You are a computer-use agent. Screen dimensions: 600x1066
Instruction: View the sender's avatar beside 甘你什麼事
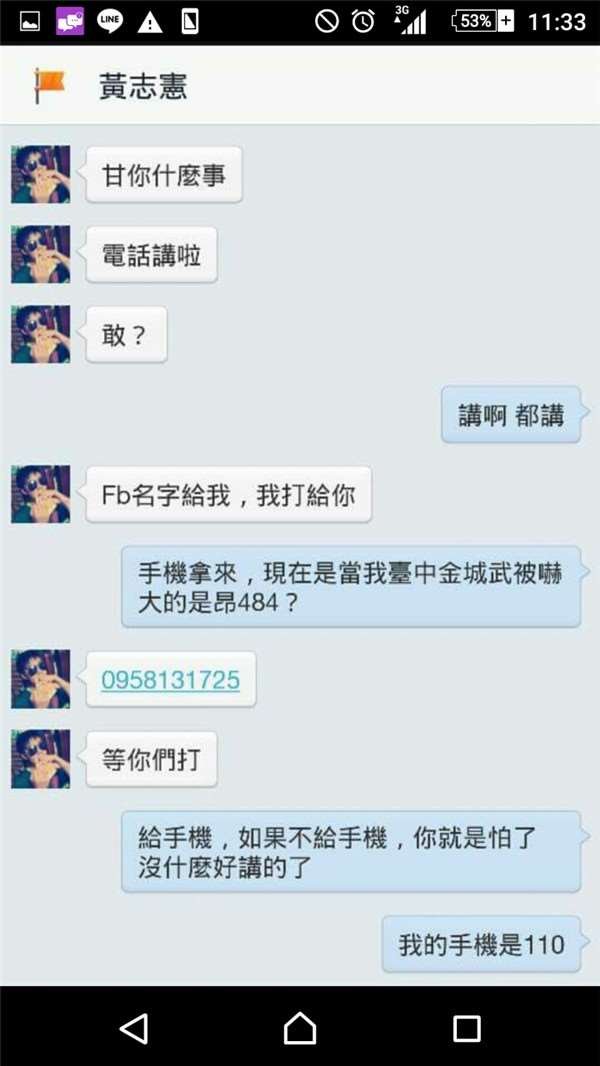point(41,175)
